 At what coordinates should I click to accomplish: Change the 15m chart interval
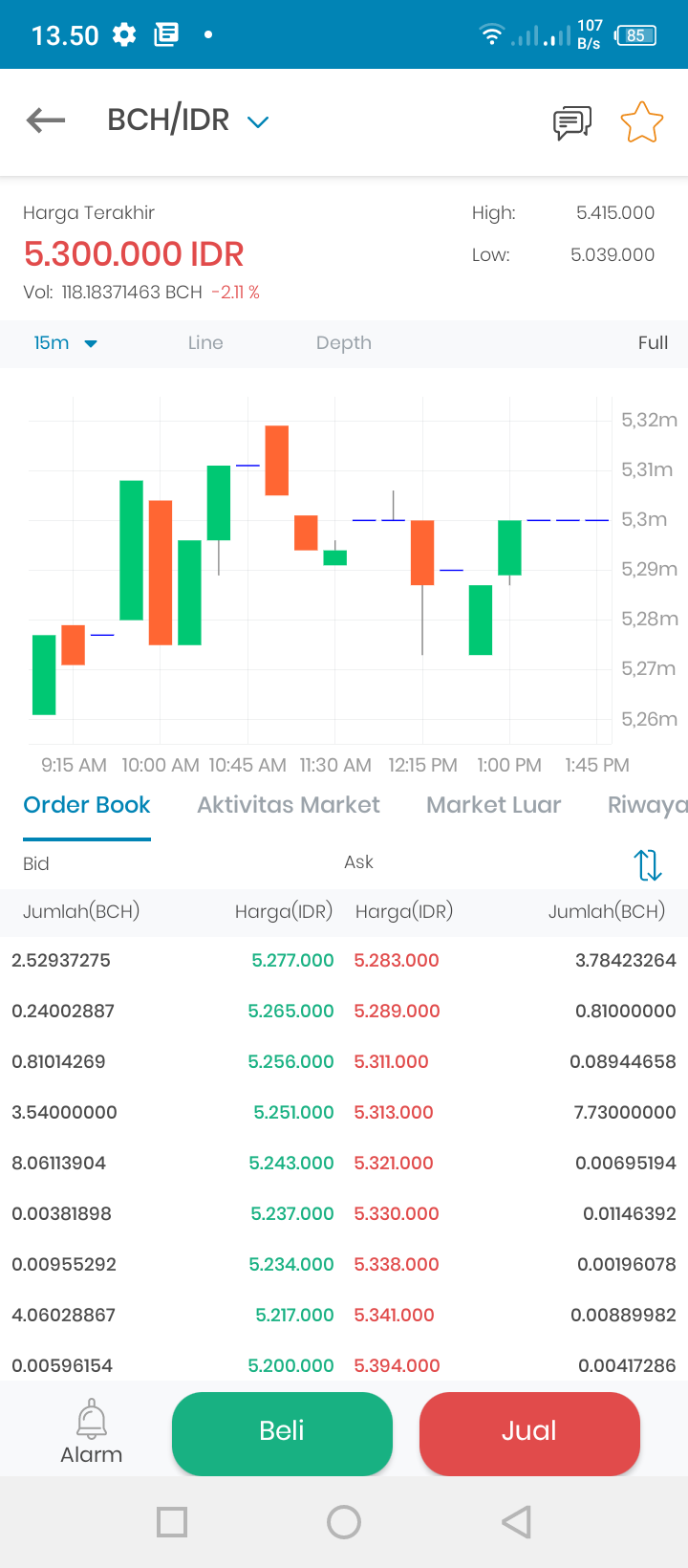[x=65, y=343]
